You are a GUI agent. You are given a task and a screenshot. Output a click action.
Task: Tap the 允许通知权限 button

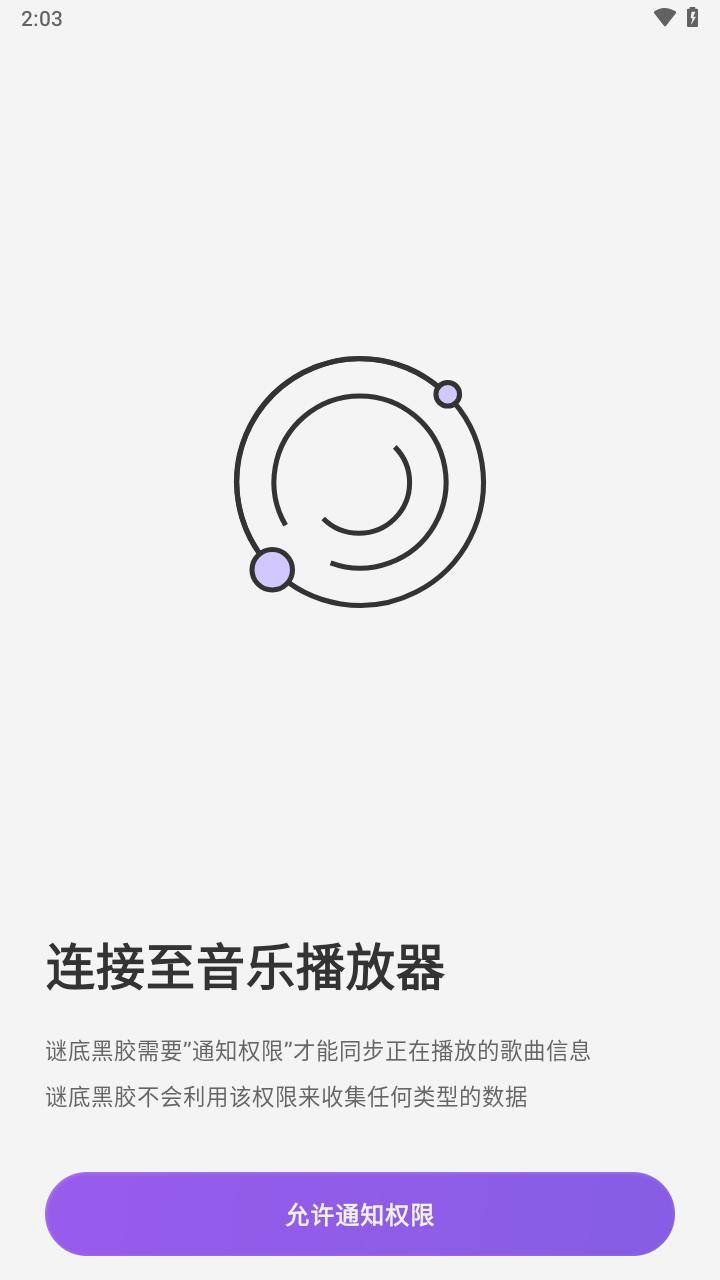(x=360, y=1214)
